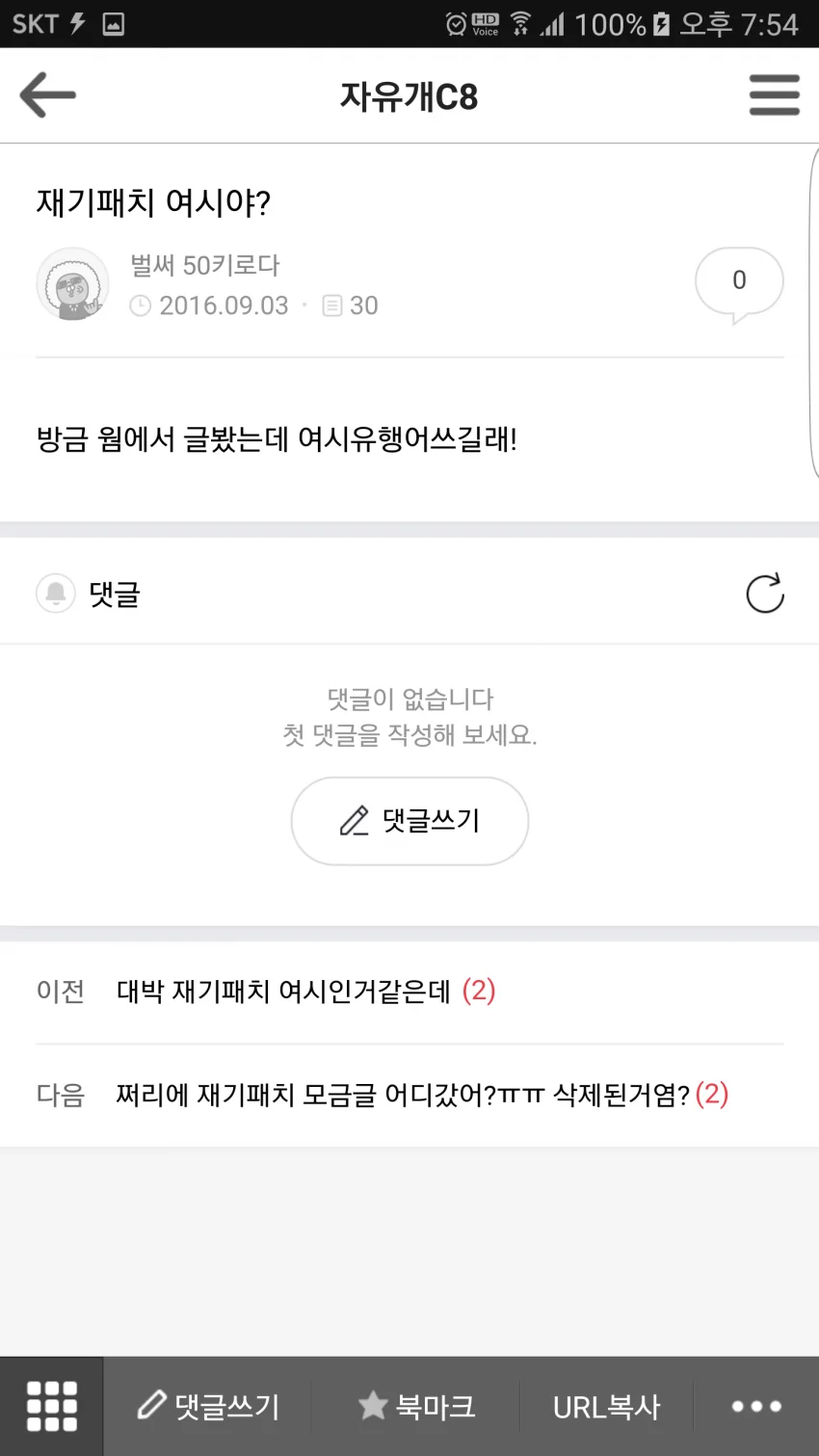
Task: Open the three-dot more options
Action: tap(756, 1406)
